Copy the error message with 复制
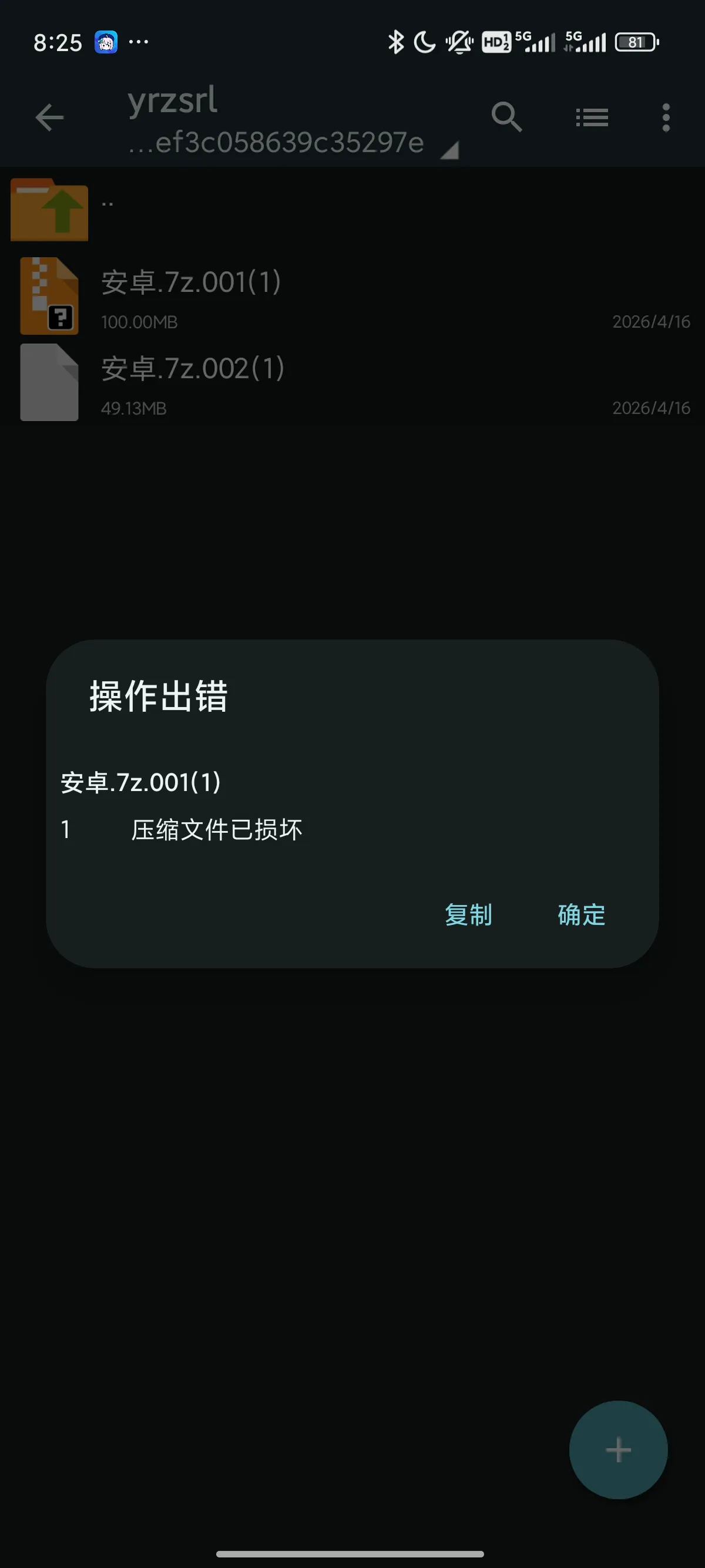Screen dimensions: 705x1568 [468, 915]
